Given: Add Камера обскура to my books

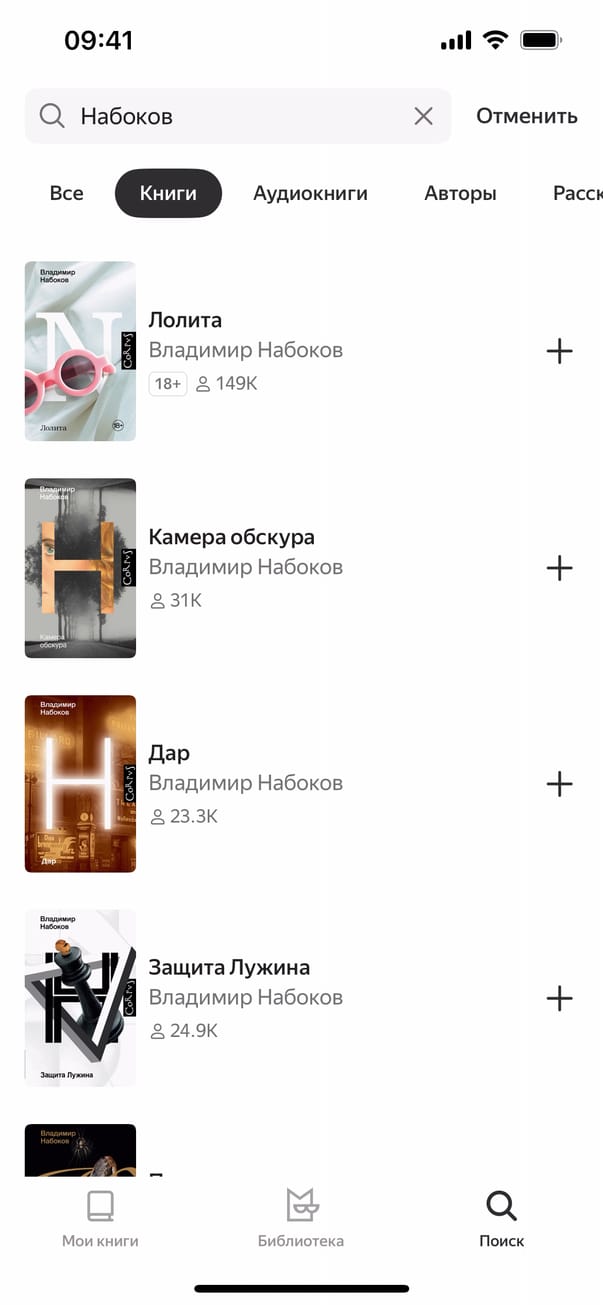Looking at the screenshot, I should [x=559, y=568].
